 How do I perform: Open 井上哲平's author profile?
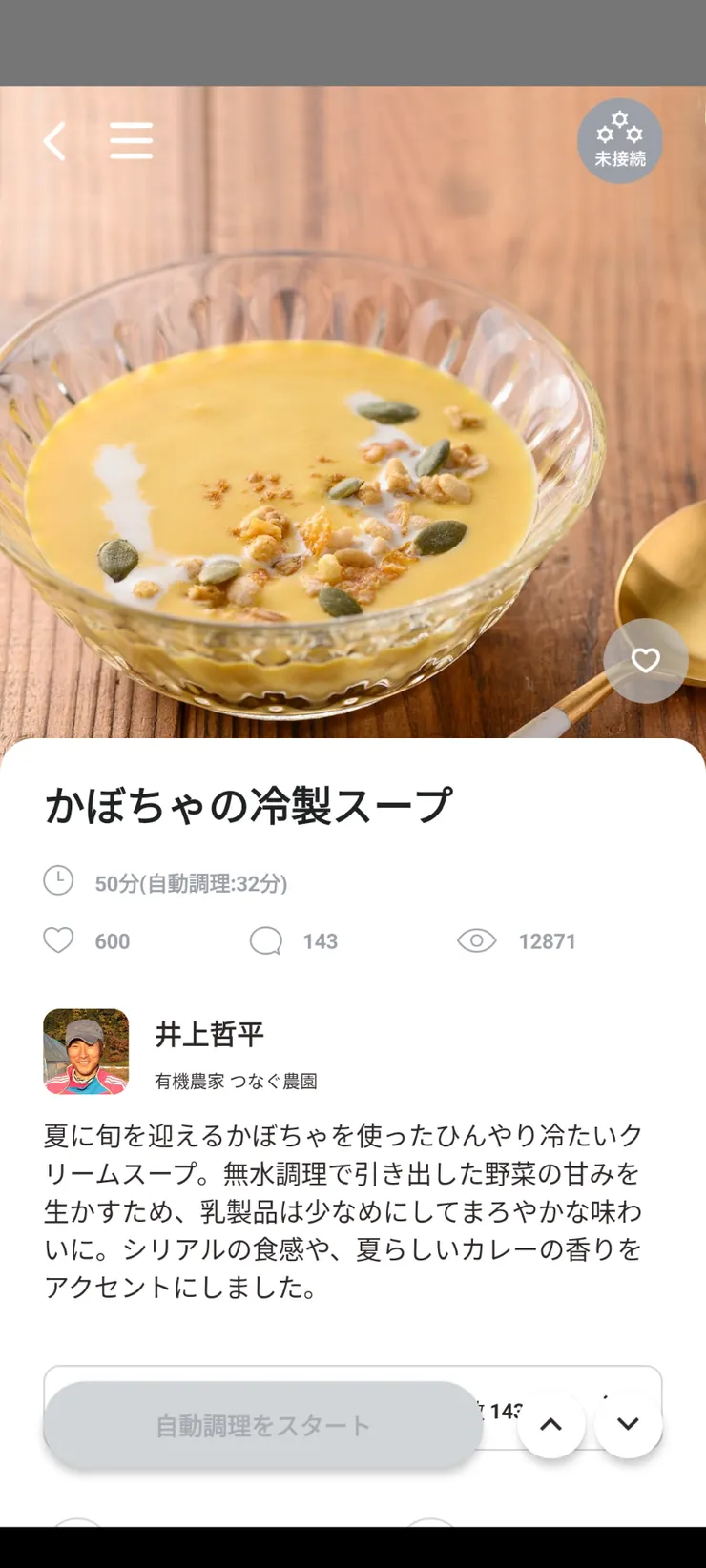209,1034
